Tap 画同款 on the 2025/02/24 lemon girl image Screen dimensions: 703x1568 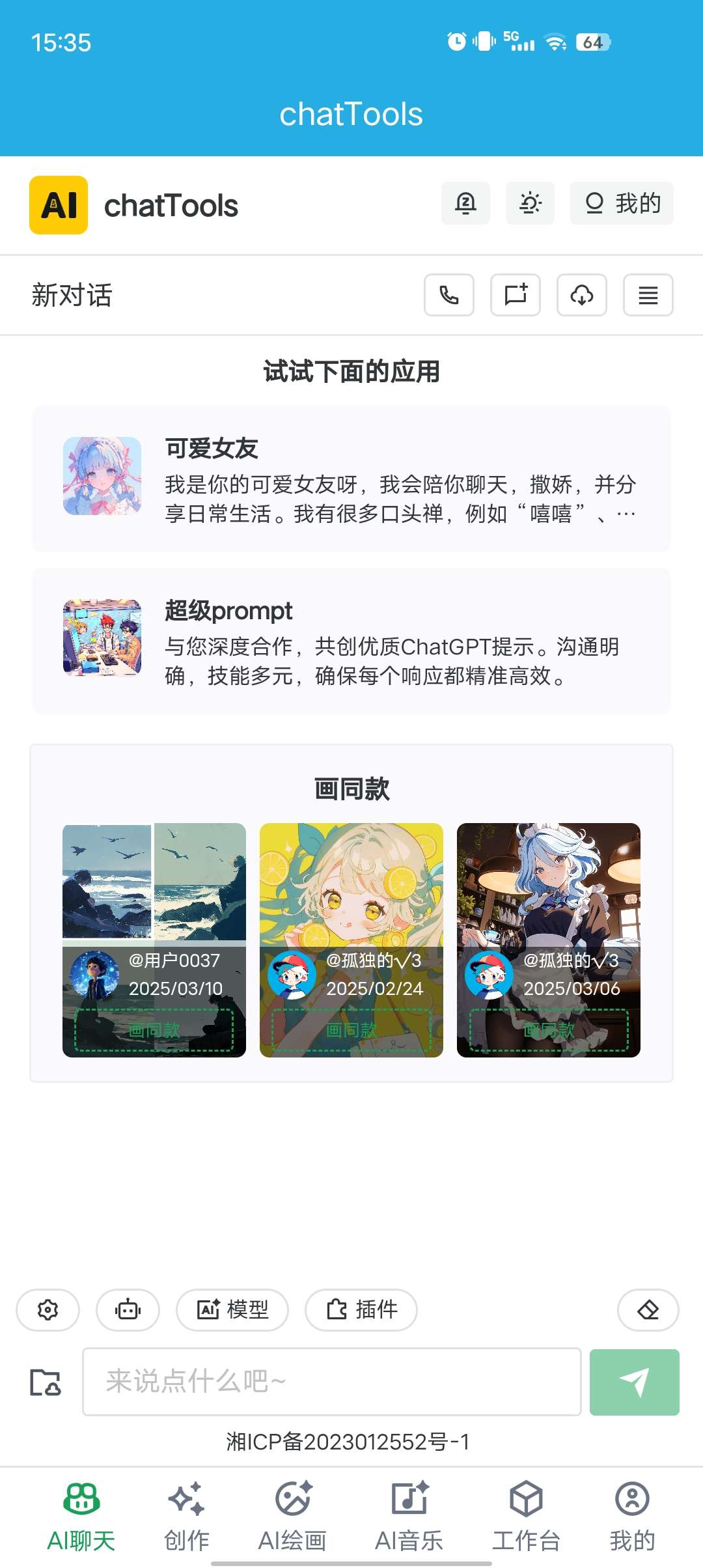point(351,1029)
